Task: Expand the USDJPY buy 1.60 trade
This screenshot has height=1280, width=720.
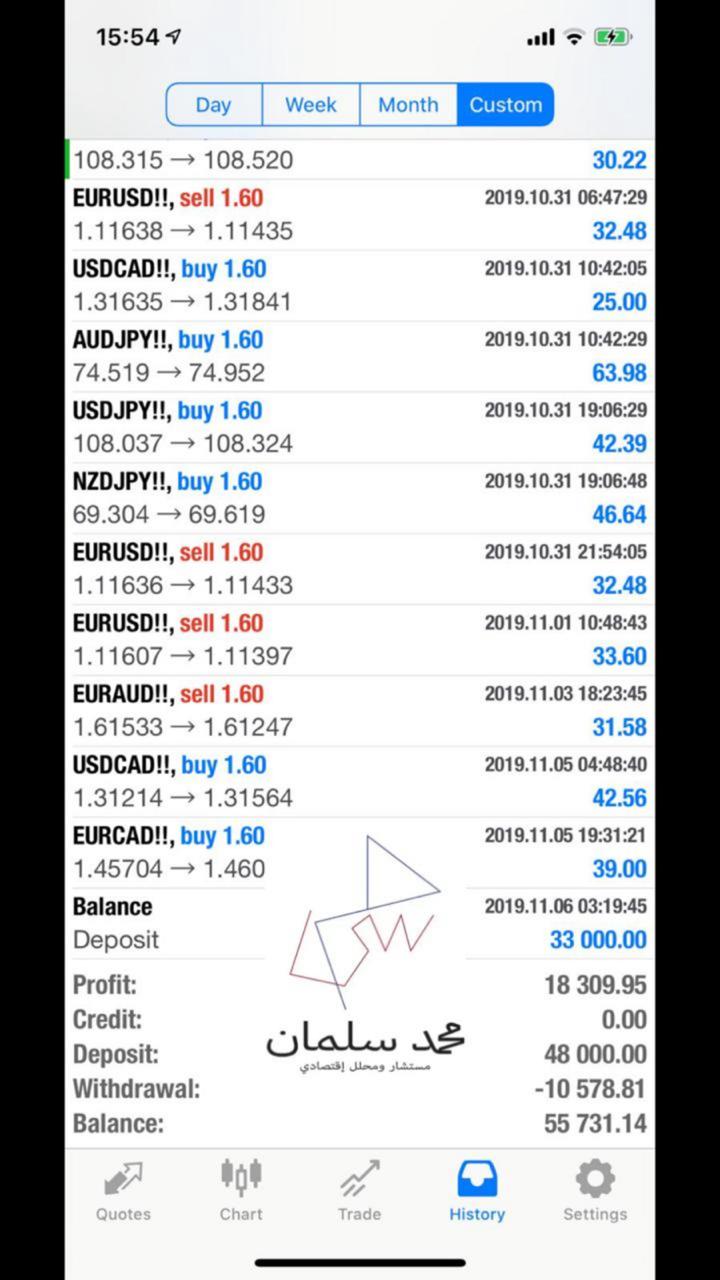Action: tap(360, 428)
